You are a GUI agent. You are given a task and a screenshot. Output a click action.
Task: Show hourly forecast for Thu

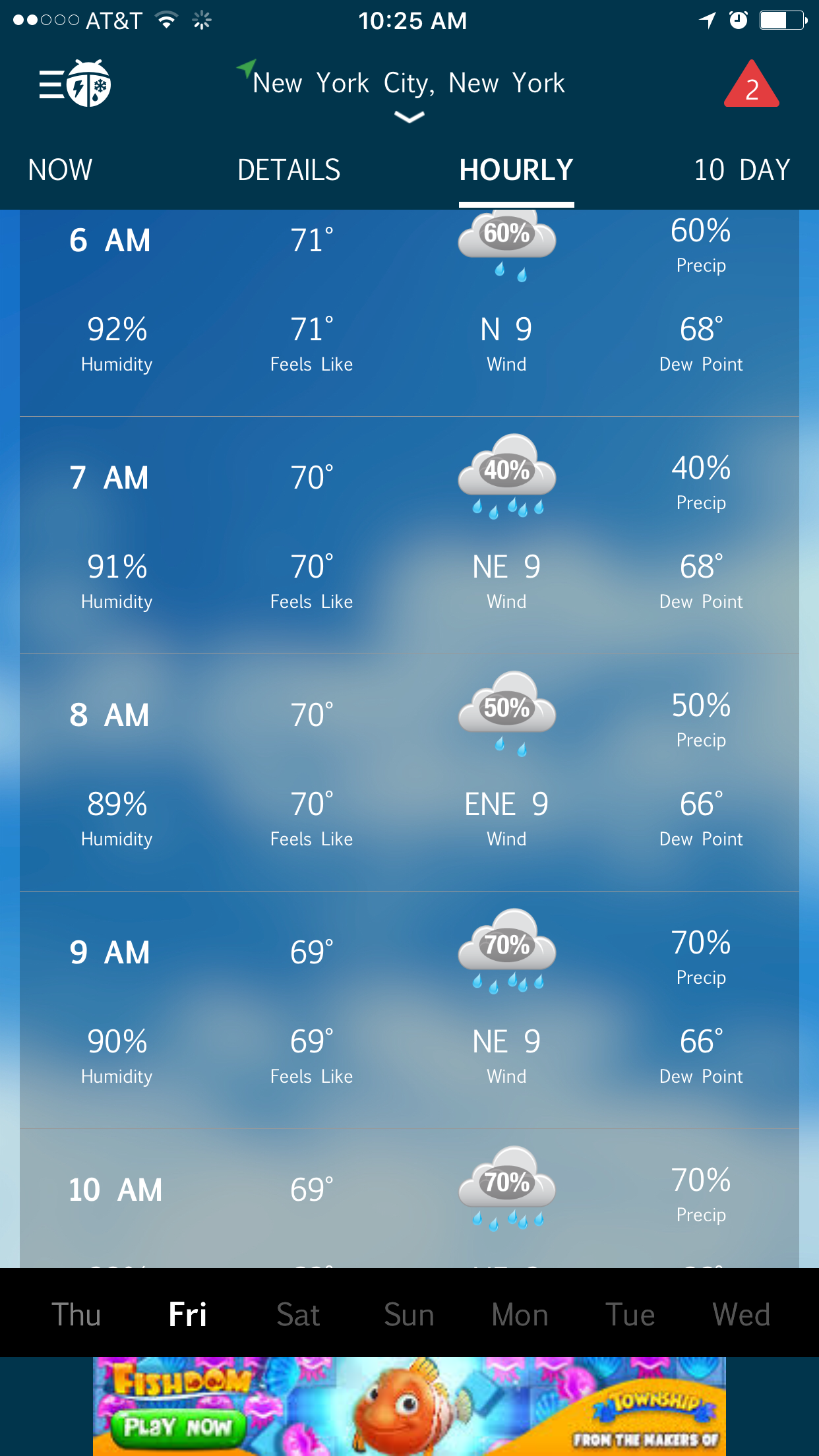tap(76, 1314)
